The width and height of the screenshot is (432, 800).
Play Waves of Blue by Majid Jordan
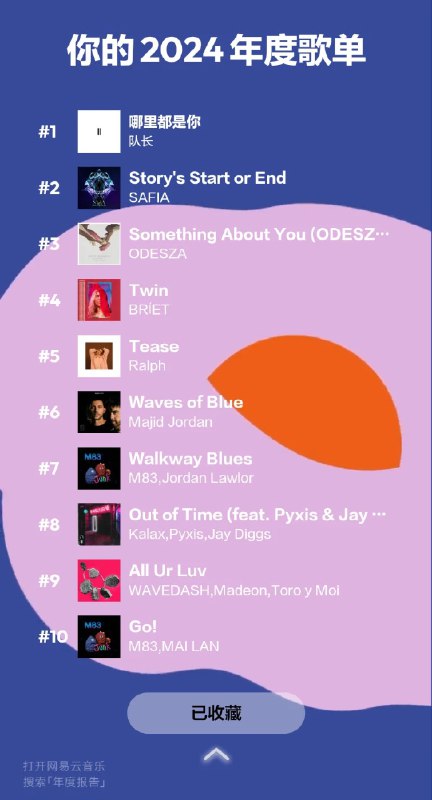tap(214, 412)
